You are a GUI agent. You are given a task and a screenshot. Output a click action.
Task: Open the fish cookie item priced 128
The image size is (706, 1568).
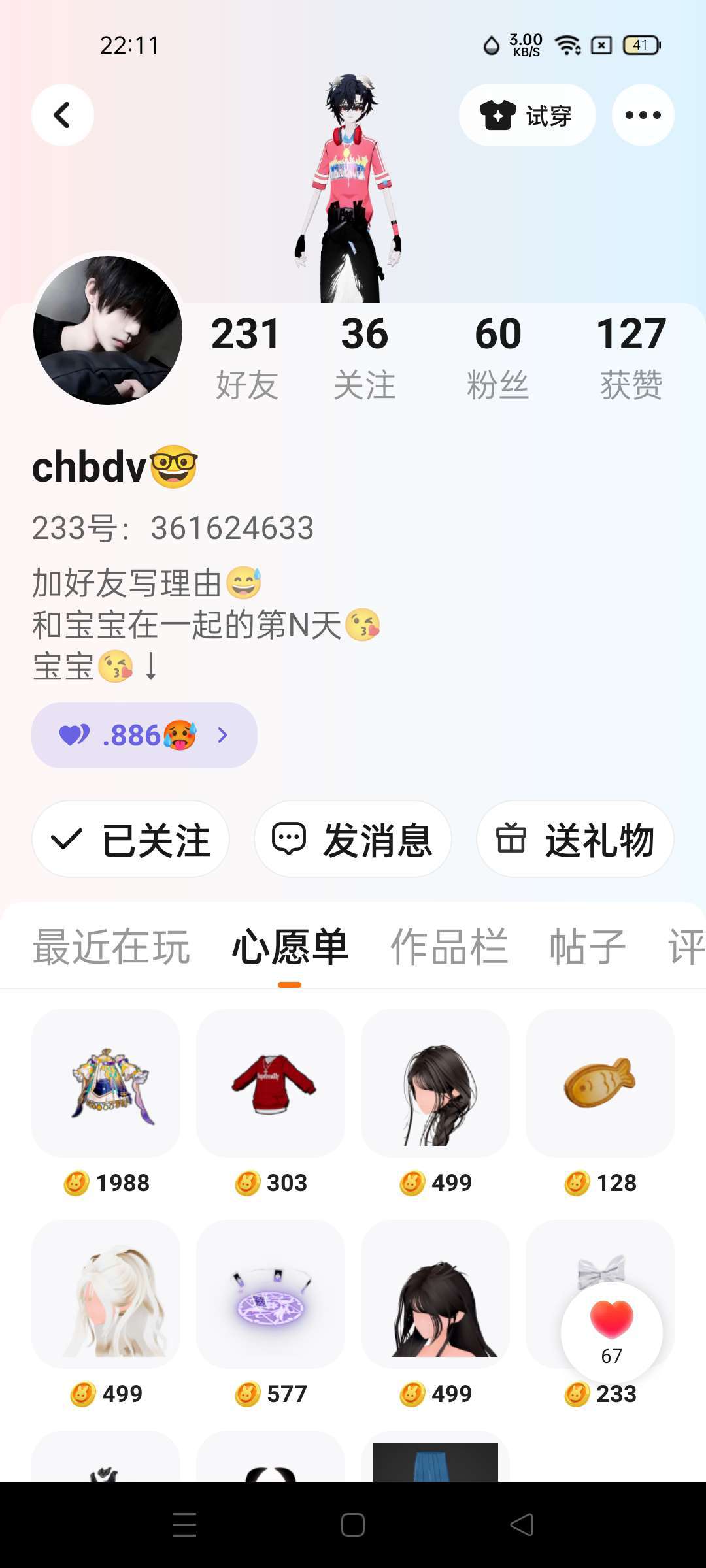pos(599,1085)
